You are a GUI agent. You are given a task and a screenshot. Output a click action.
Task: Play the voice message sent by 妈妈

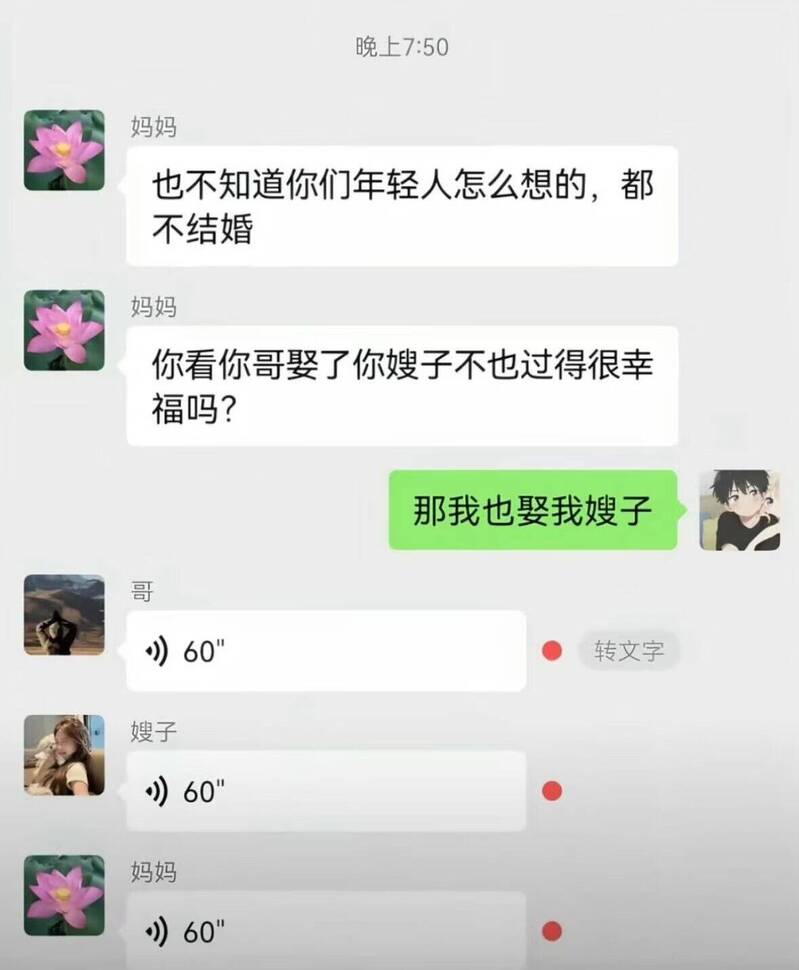coord(325,931)
